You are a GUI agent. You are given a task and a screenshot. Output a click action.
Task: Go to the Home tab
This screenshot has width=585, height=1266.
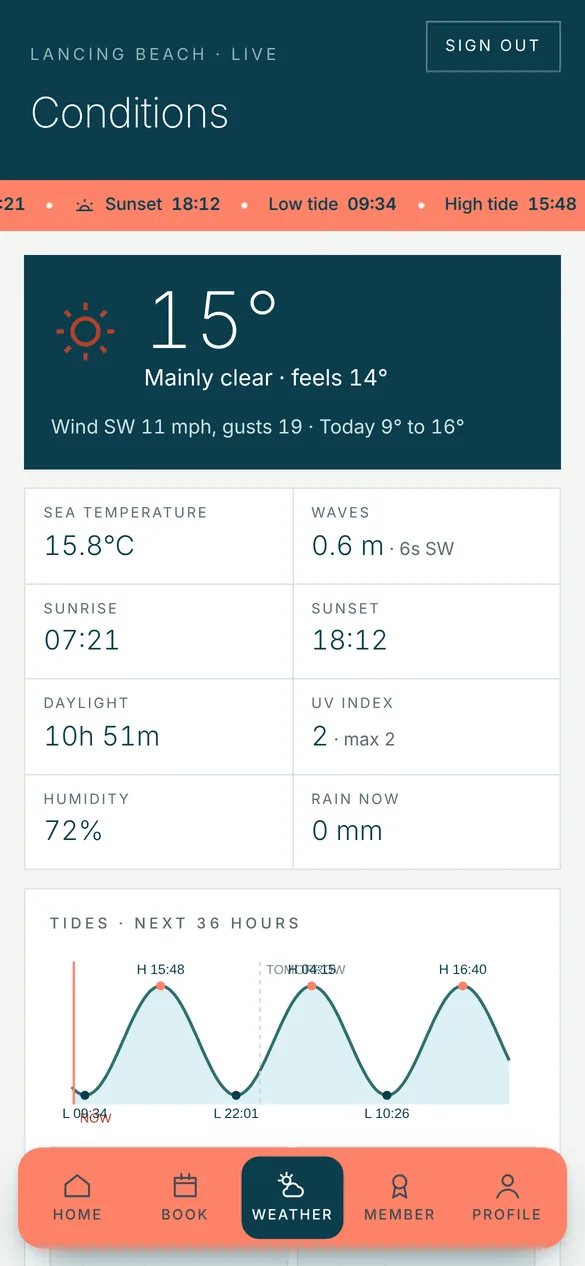(77, 1198)
